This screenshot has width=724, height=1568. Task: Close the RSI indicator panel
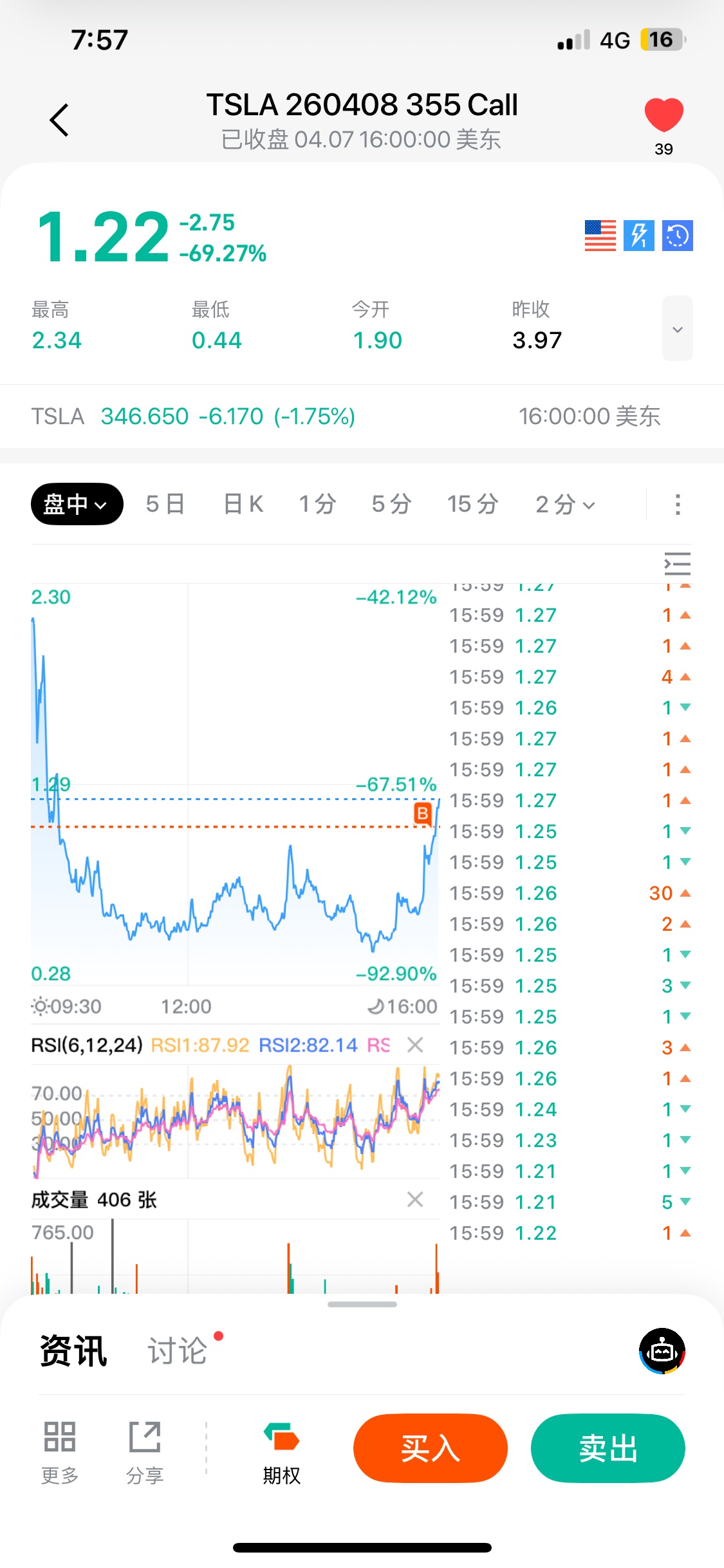pos(415,1045)
